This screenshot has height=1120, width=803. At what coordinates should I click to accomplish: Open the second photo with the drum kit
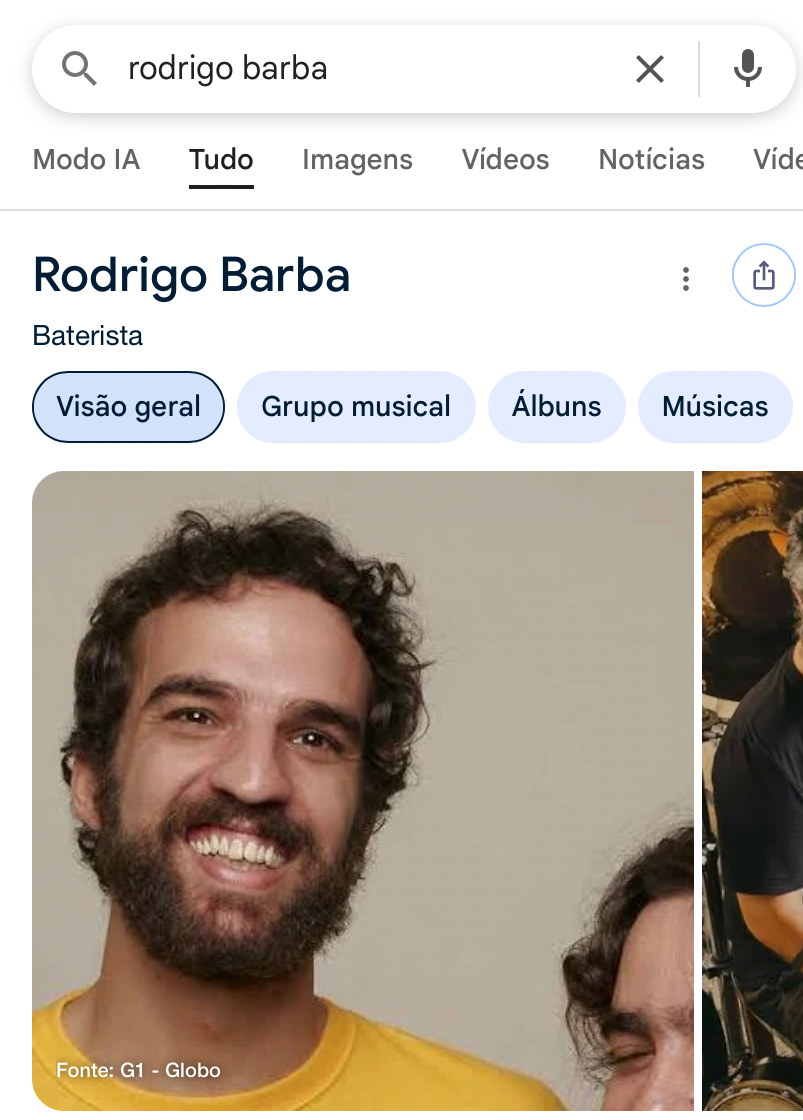pos(753,790)
